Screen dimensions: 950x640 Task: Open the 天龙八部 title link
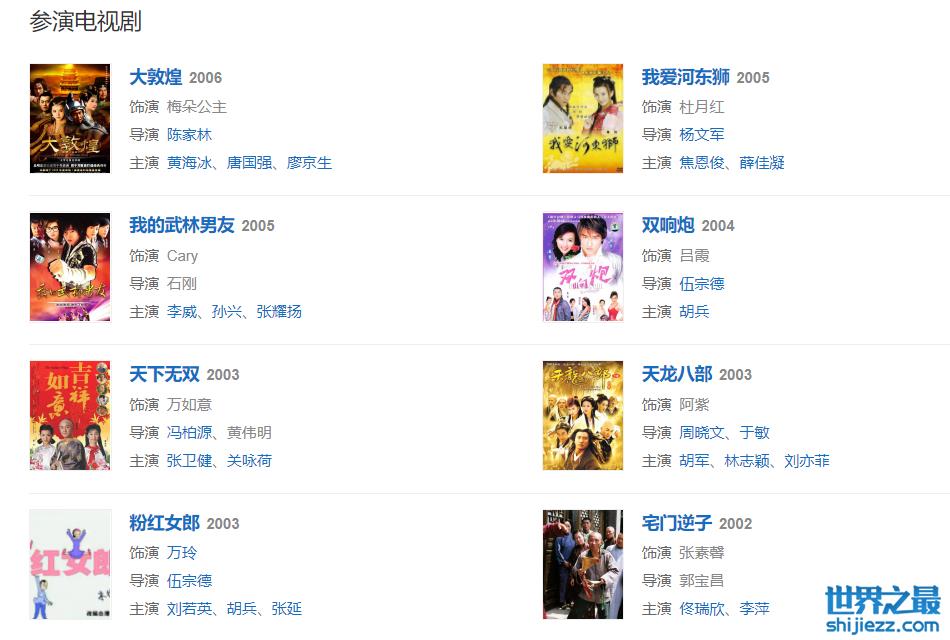point(677,374)
